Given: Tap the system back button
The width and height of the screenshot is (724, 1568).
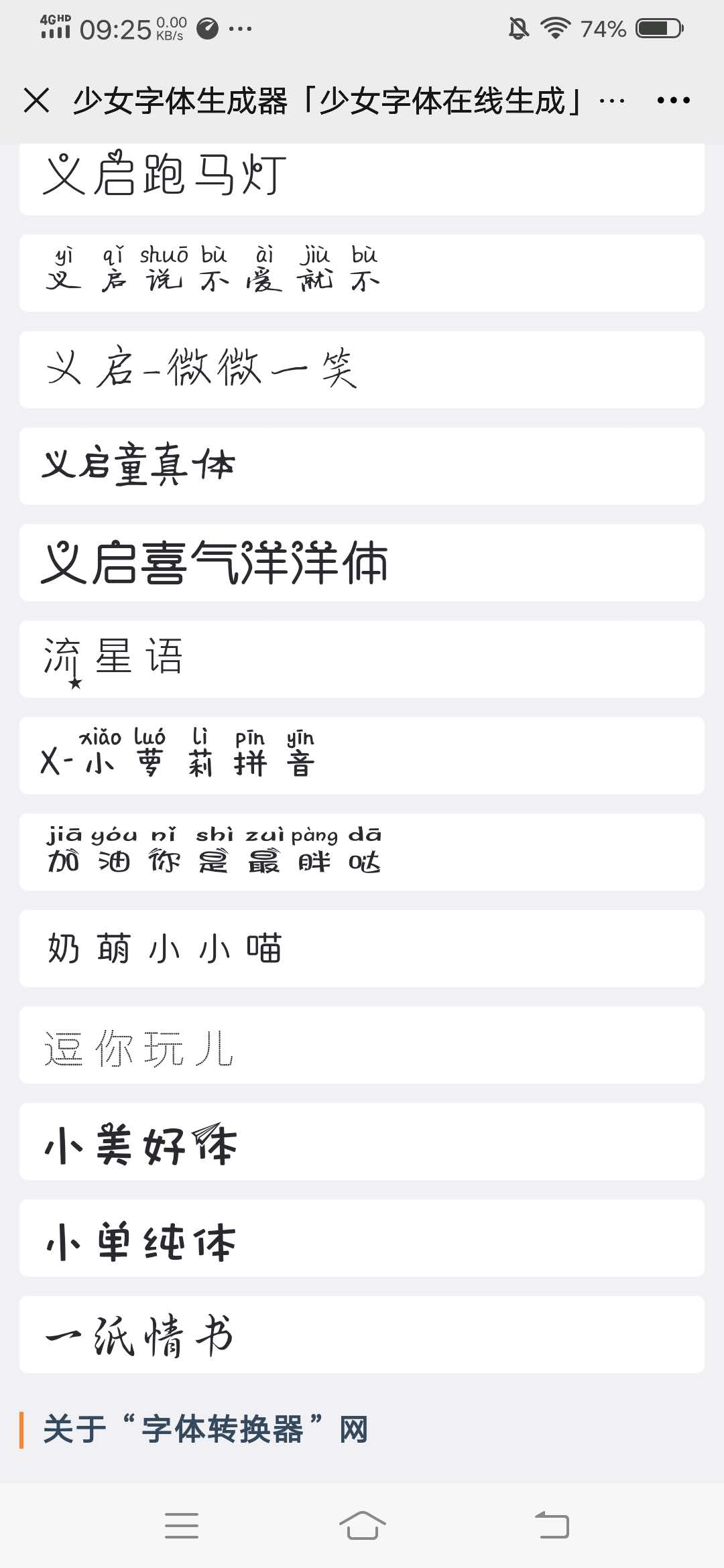Looking at the screenshot, I should [552, 1525].
